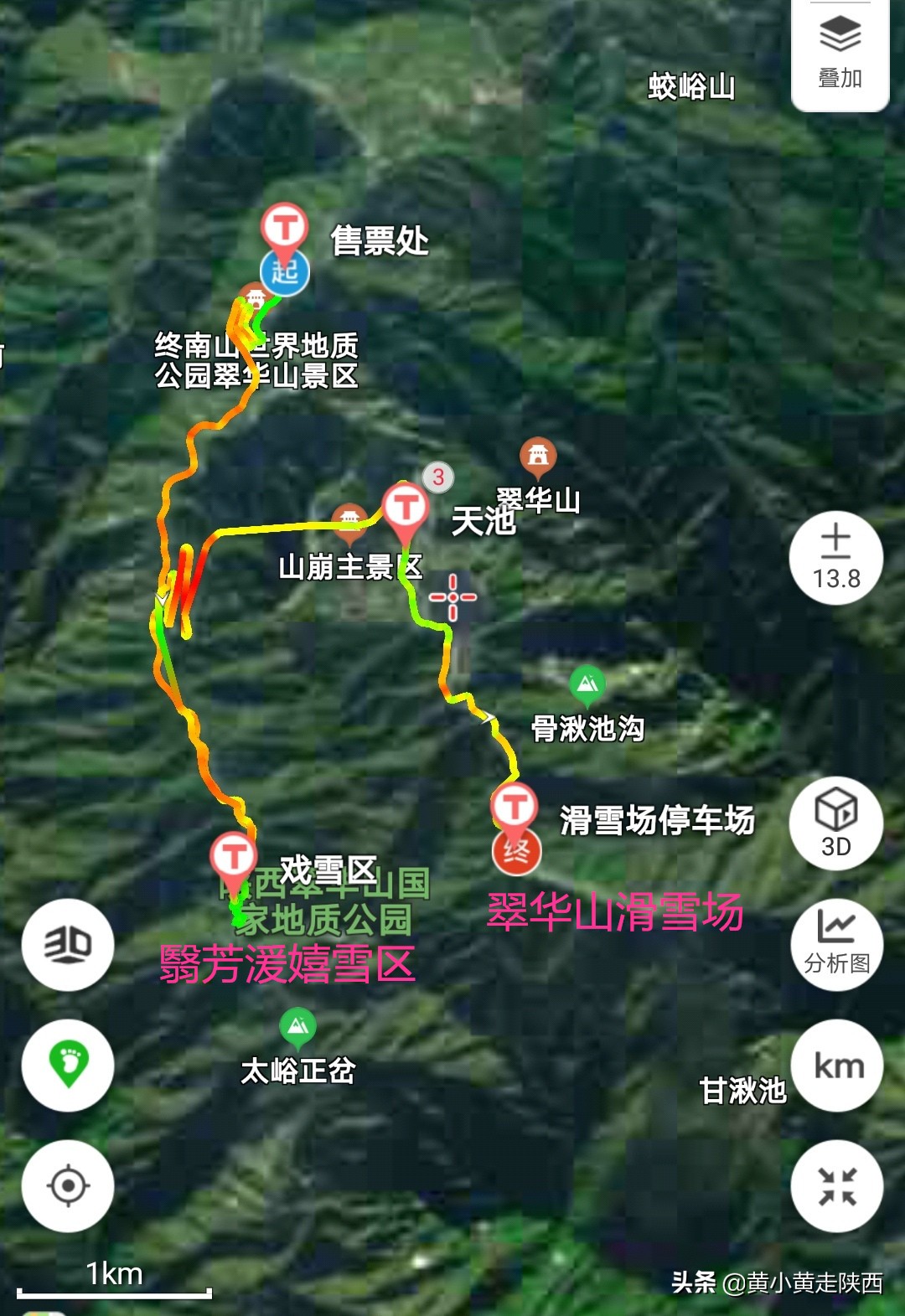Click the 3D cube view icon
The image size is (905, 1316).
coord(837,824)
